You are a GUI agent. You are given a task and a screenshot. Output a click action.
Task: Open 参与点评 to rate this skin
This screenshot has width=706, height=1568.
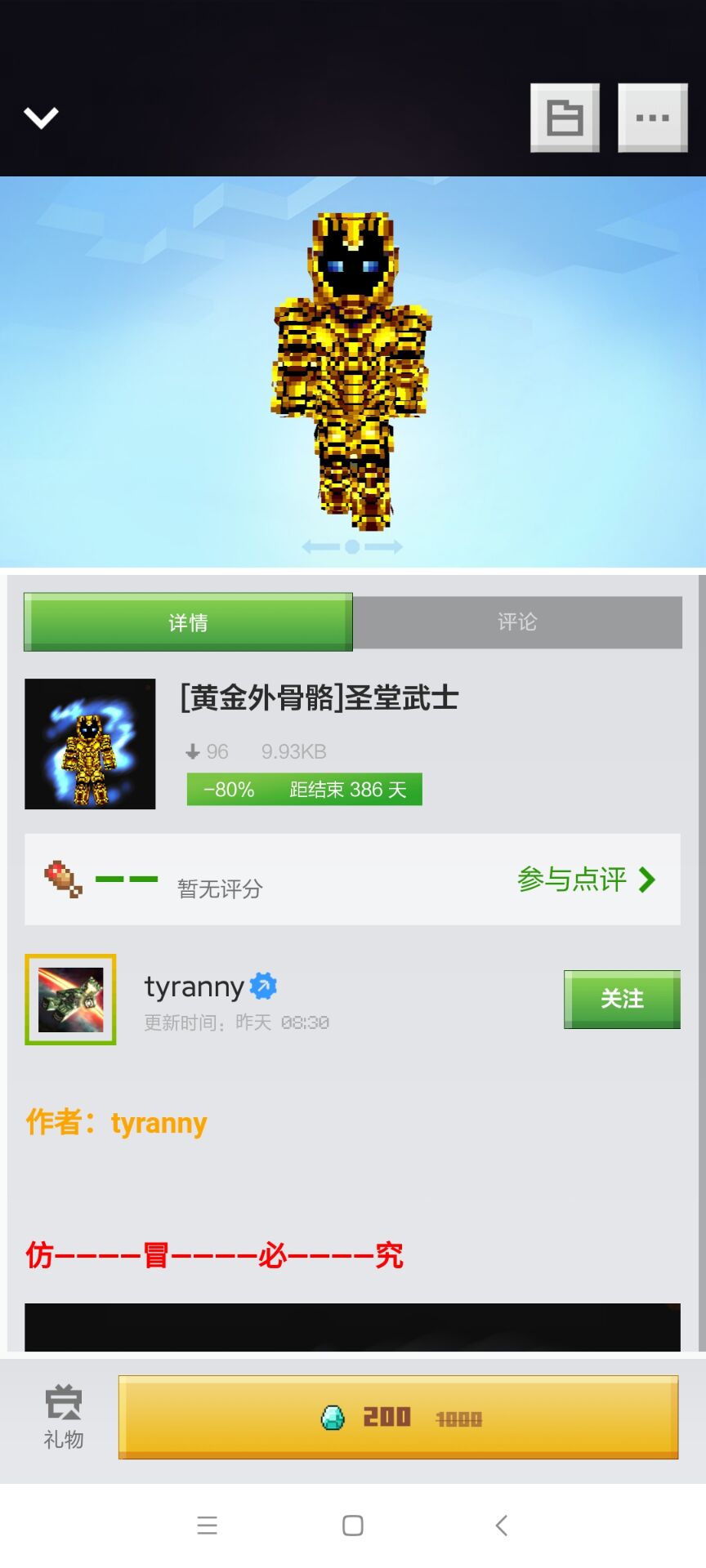586,880
